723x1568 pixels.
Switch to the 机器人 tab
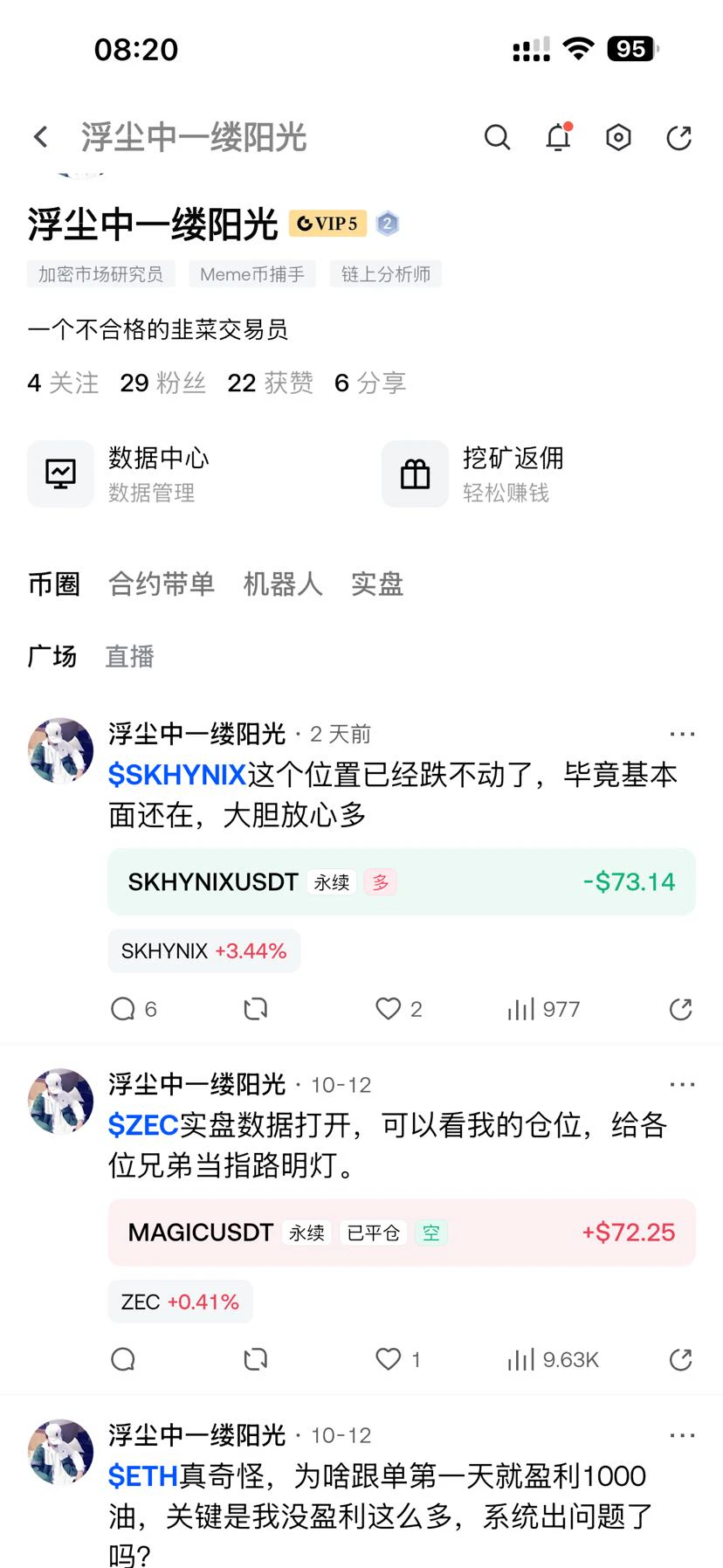(x=283, y=584)
